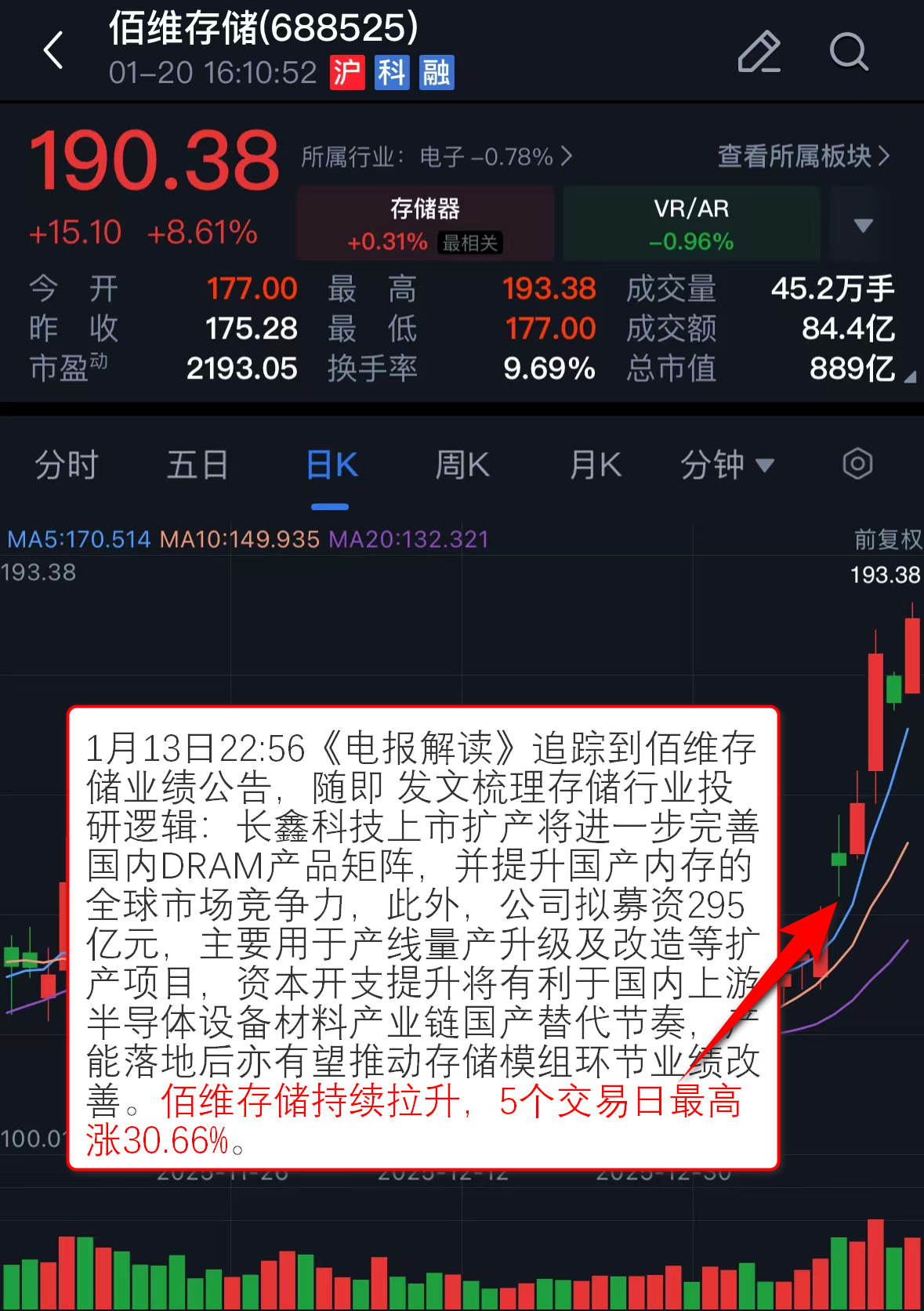Select the 日K chart tab
This screenshot has width=924, height=1311.
click(x=331, y=465)
